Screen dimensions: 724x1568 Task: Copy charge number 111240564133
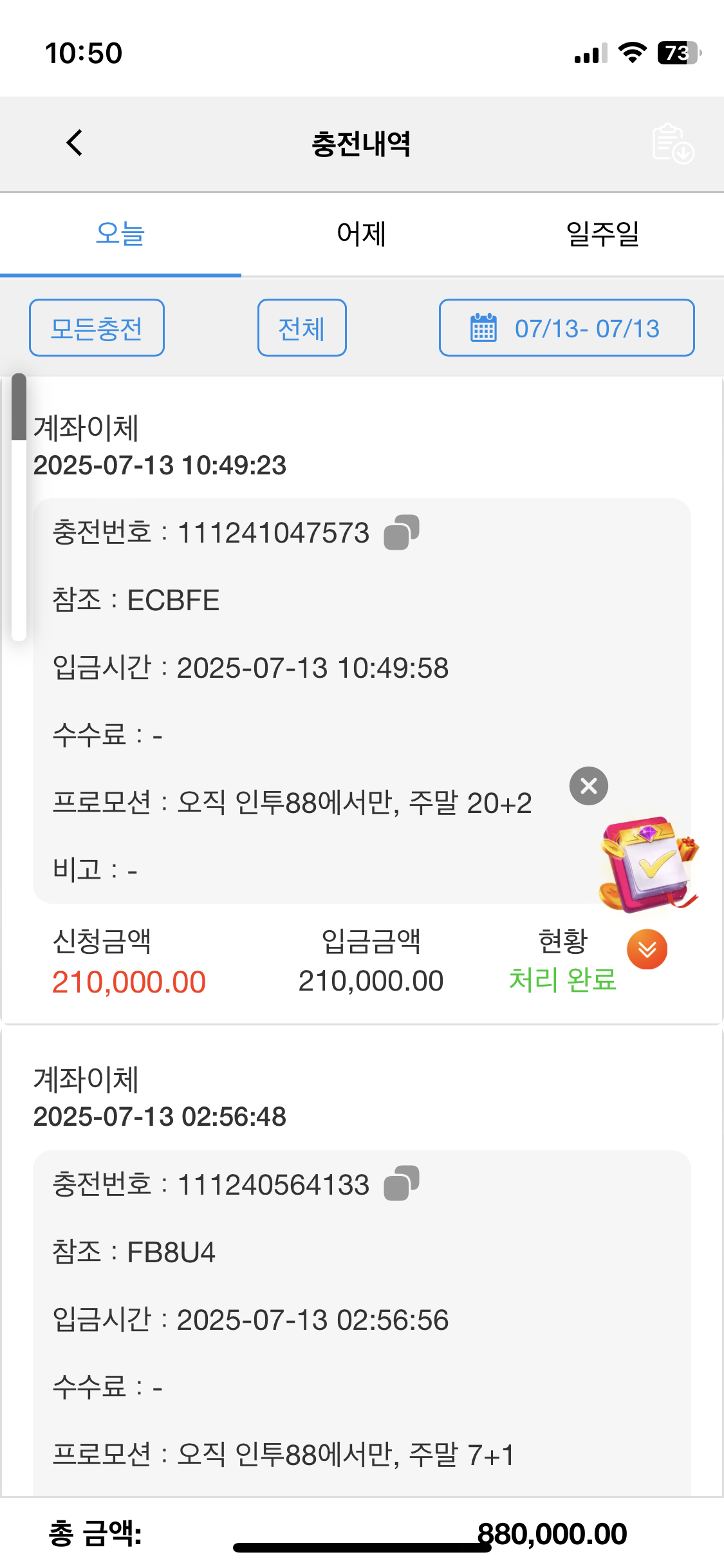tap(402, 1184)
